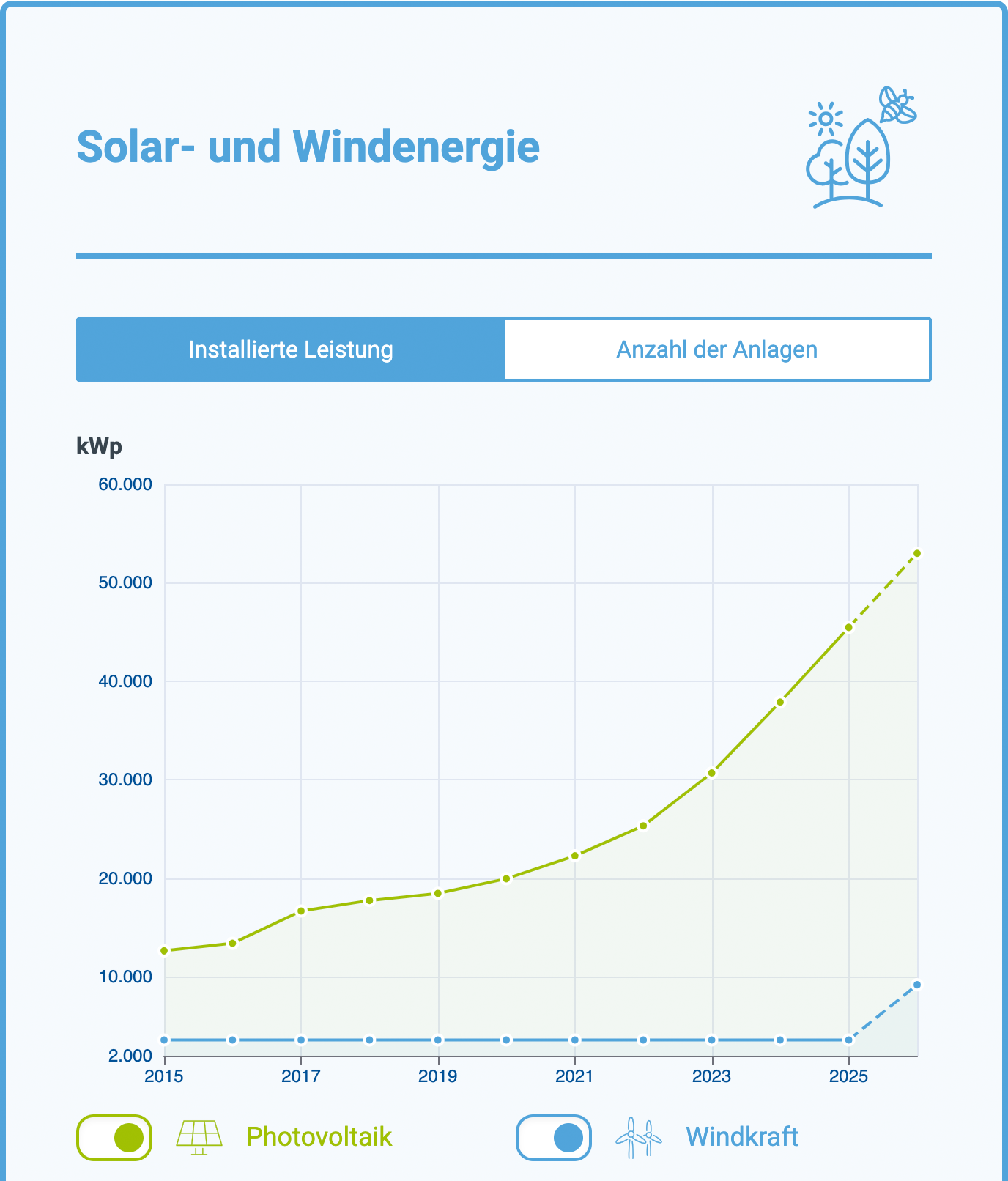The width and height of the screenshot is (1008, 1181).
Task: Toggle the Windkraft series off
Action: tap(553, 1137)
